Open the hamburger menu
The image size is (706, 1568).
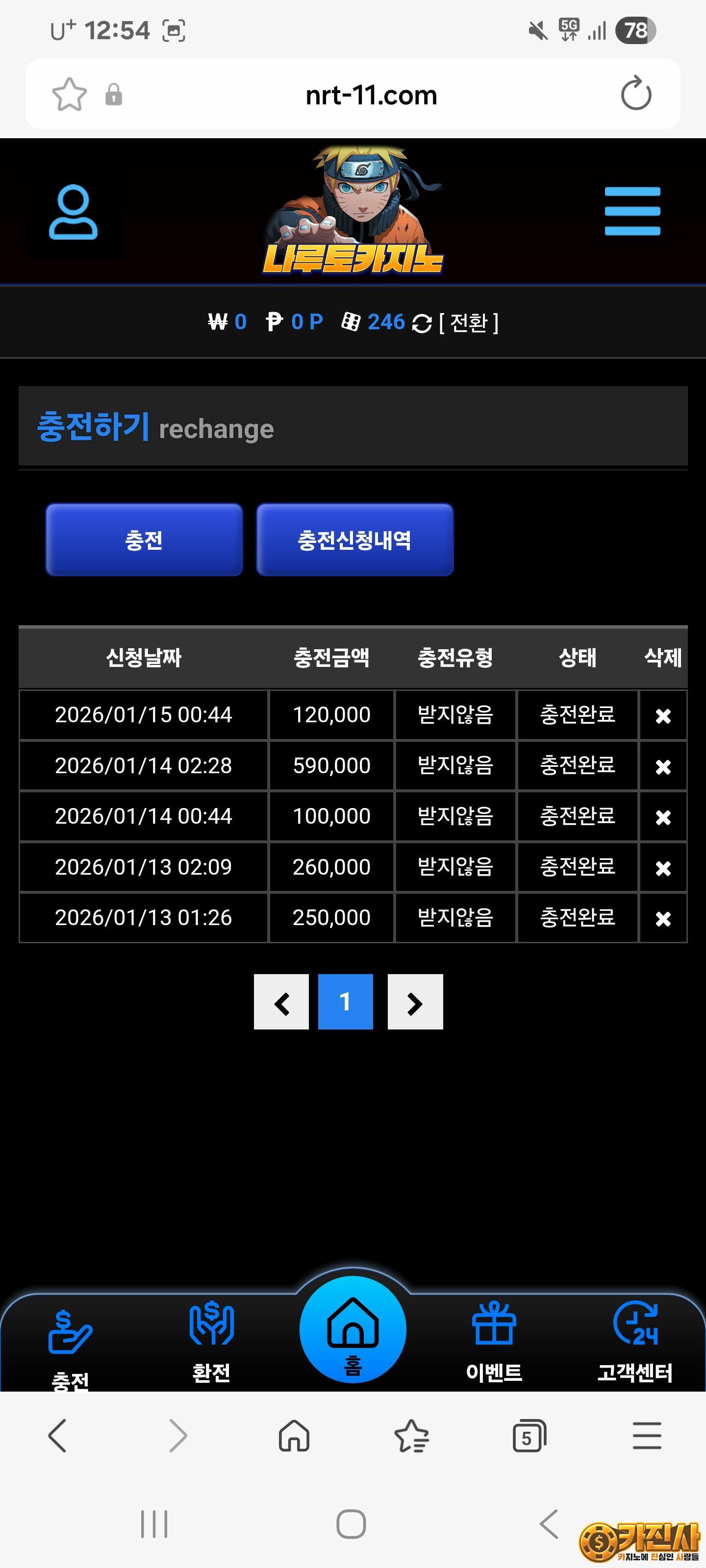click(631, 211)
